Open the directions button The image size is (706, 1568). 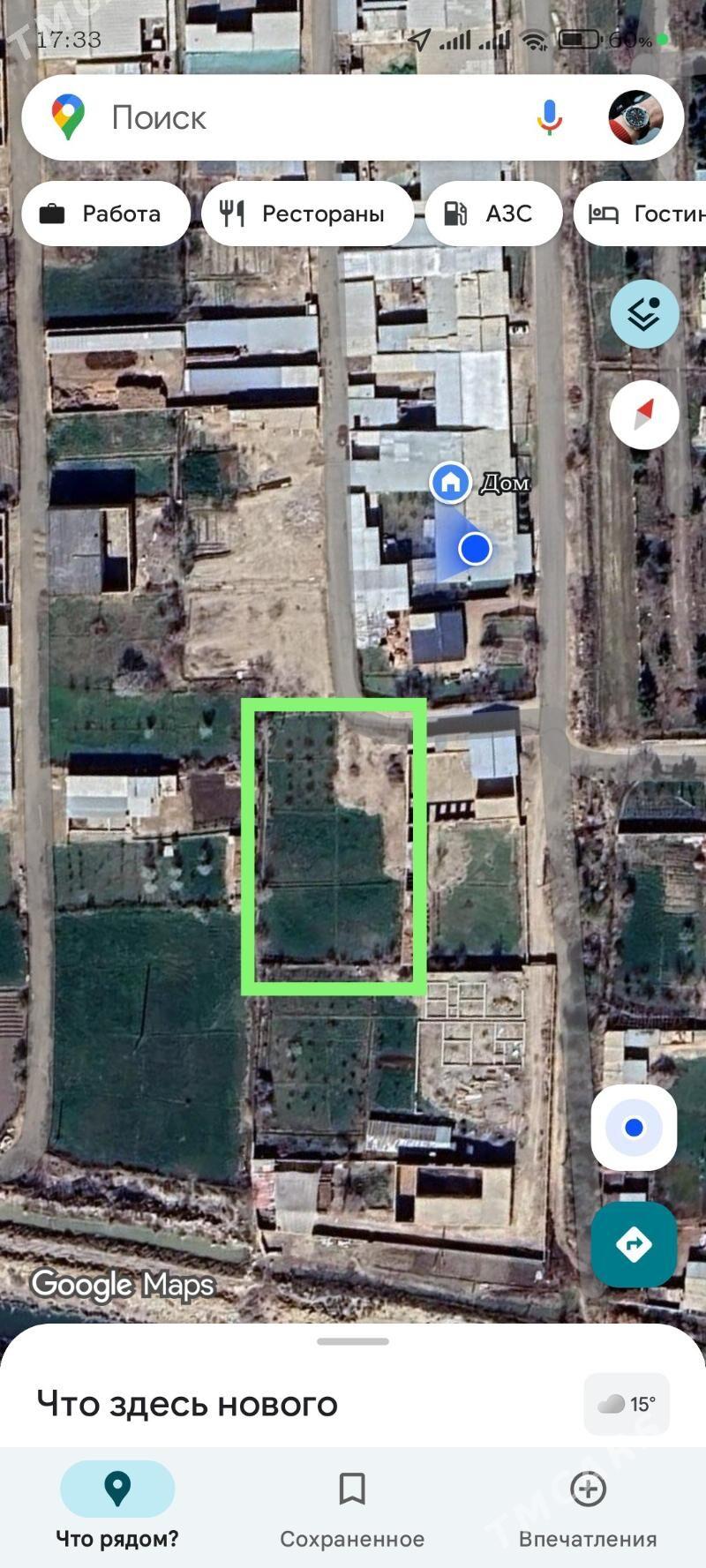tap(634, 1244)
